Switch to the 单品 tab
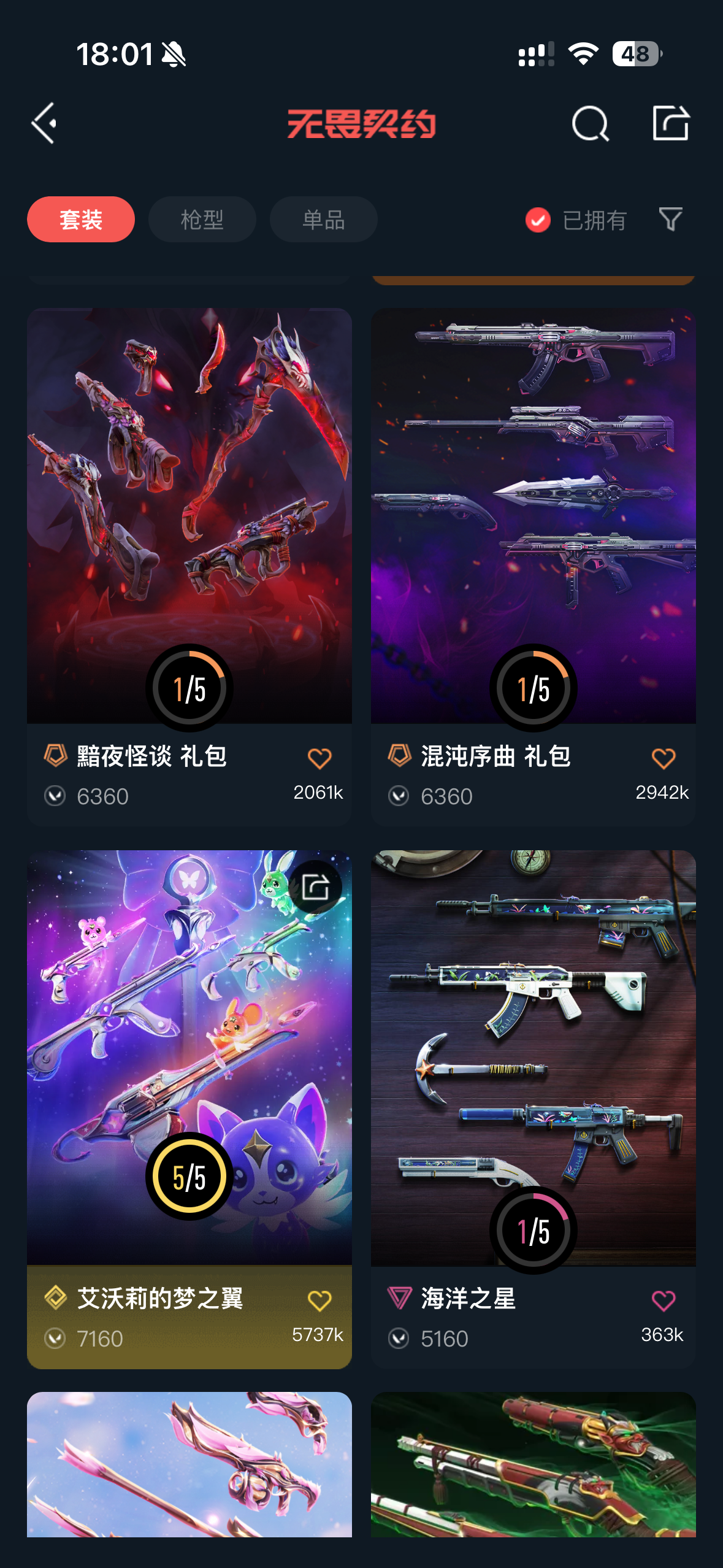Viewport: 723px width, 1568px height. click(x=324, y=219)
